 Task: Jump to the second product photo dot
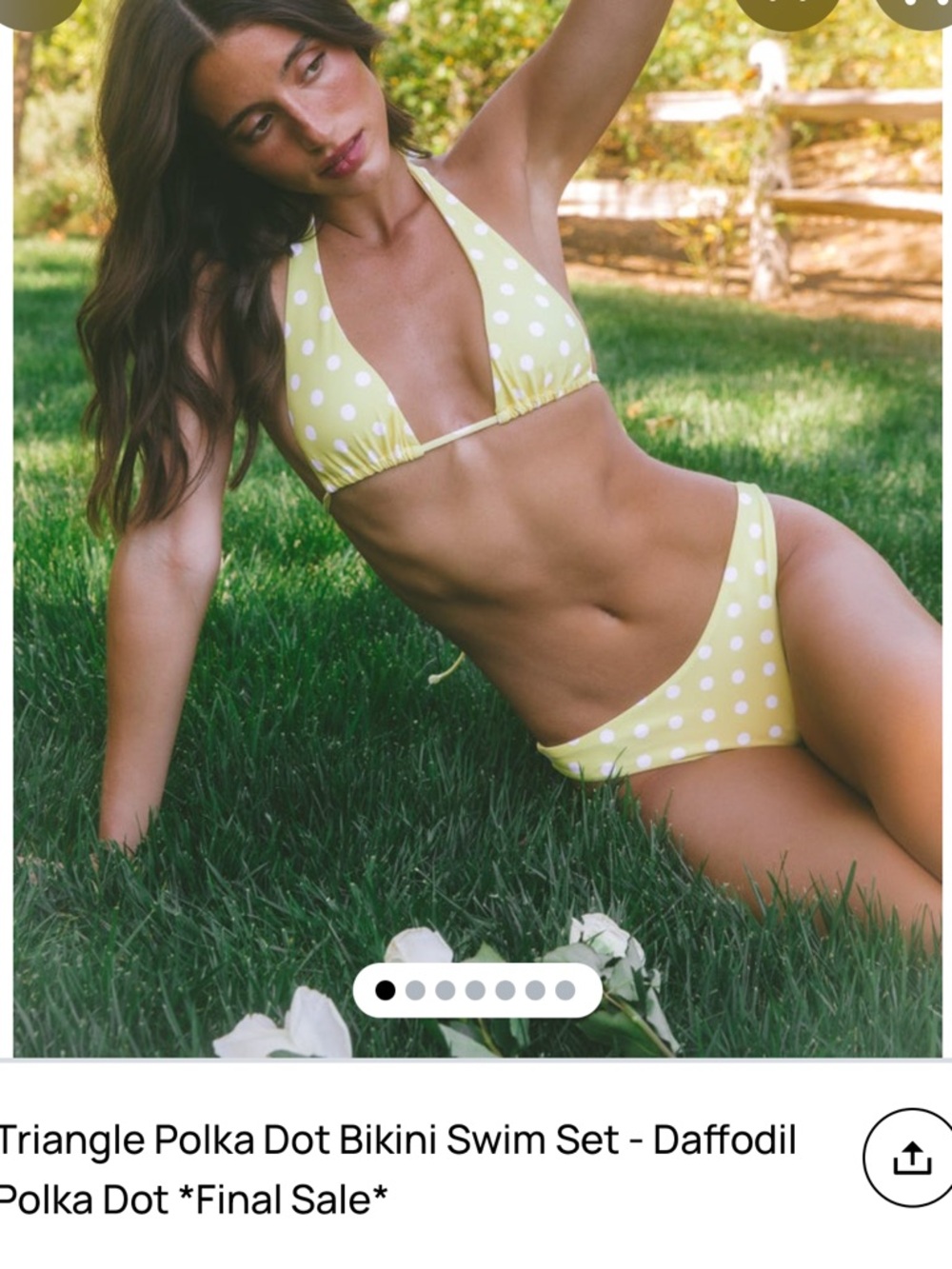(415, 990)
